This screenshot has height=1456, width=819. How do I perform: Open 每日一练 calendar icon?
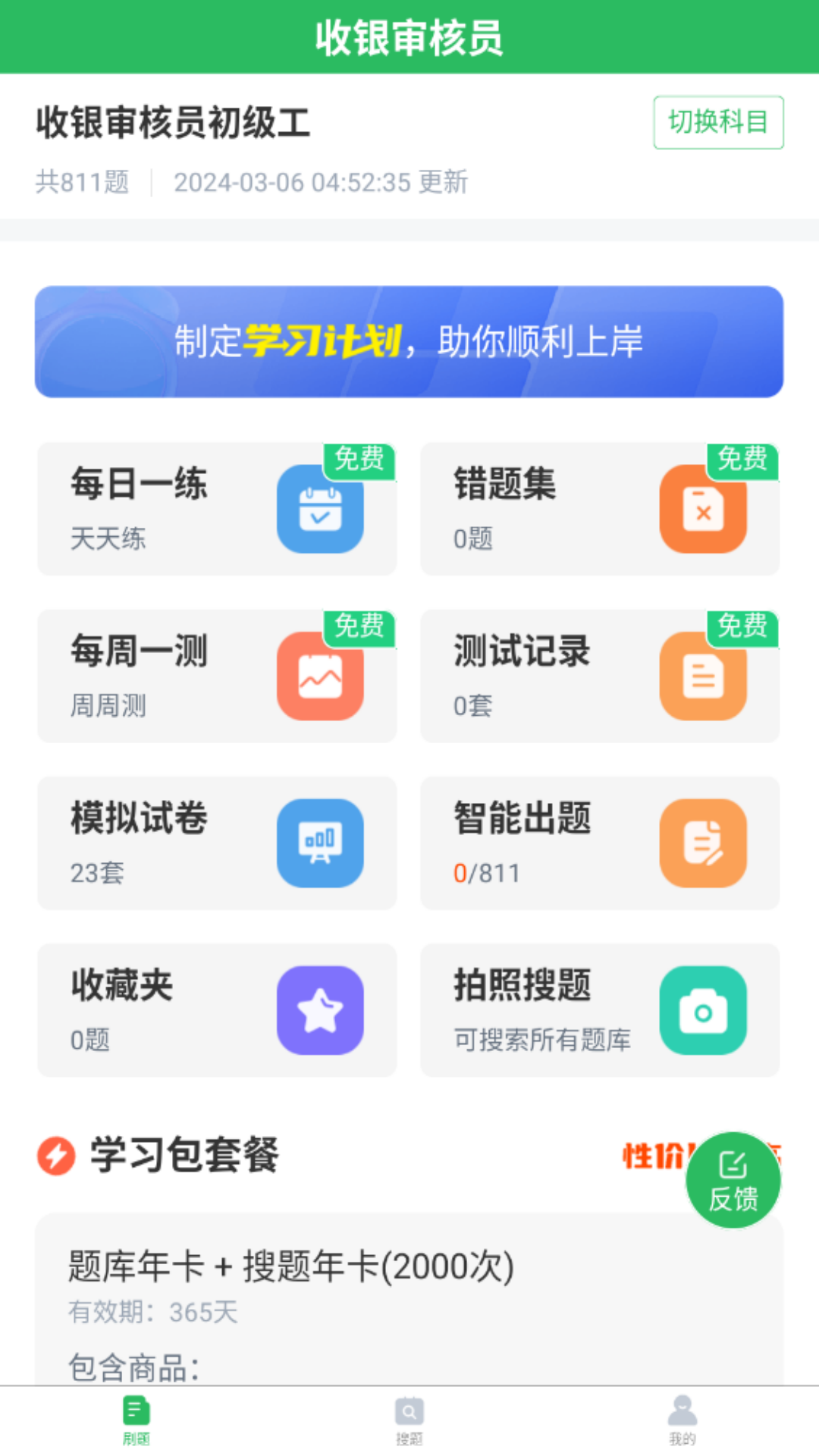tap(321, 510)
